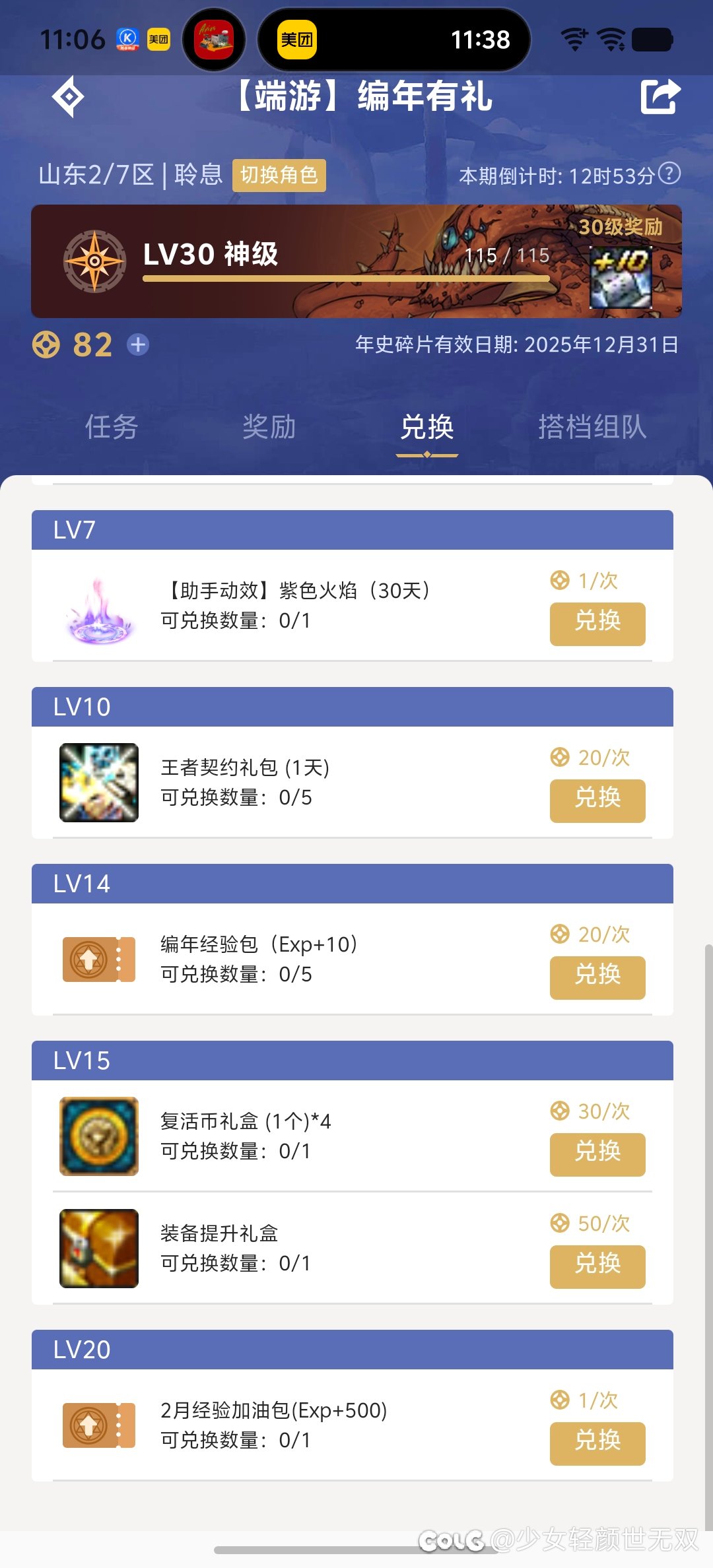Viewport: 713px width, 1568px height.
Task: Redeem the purple flame via its 兑换 button
Action: click(597, 624)
